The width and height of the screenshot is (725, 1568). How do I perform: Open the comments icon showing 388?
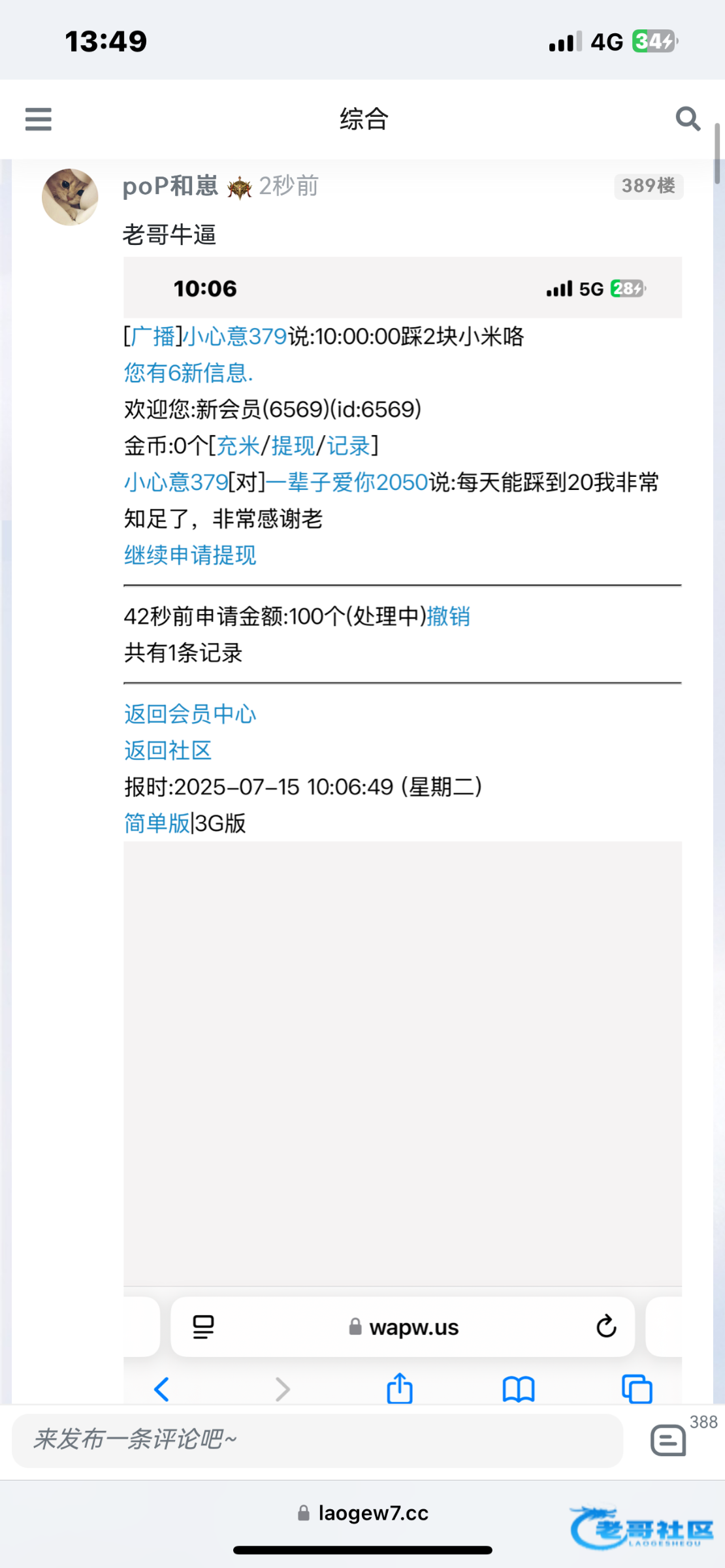(669, 1440)
